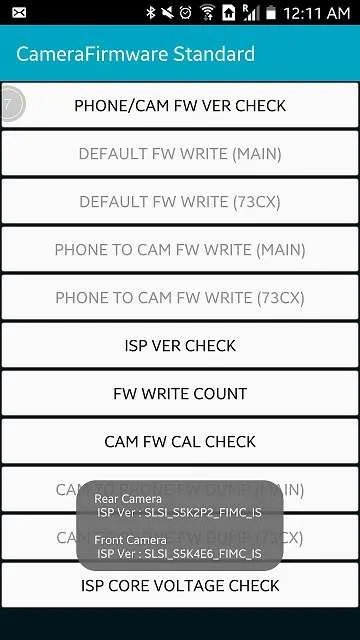360x640 pixels.
Task: Start the CAM FW CAL CHECK
Action: [x=180, y=441]
